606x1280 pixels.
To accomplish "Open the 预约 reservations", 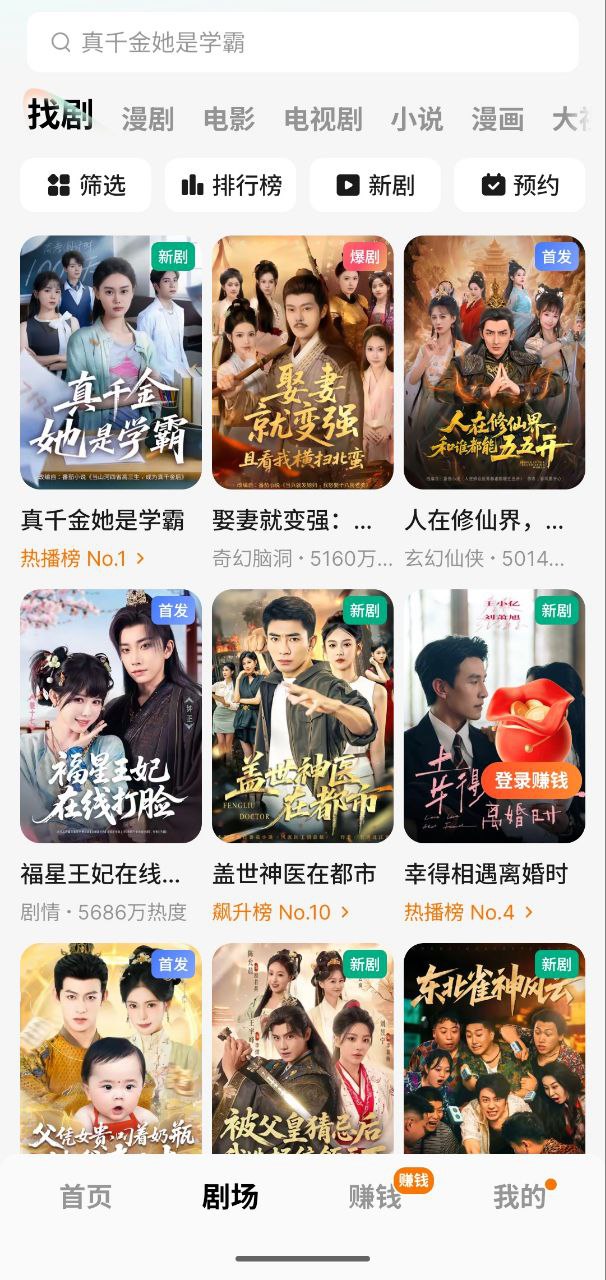I will (x=520, y=185).
